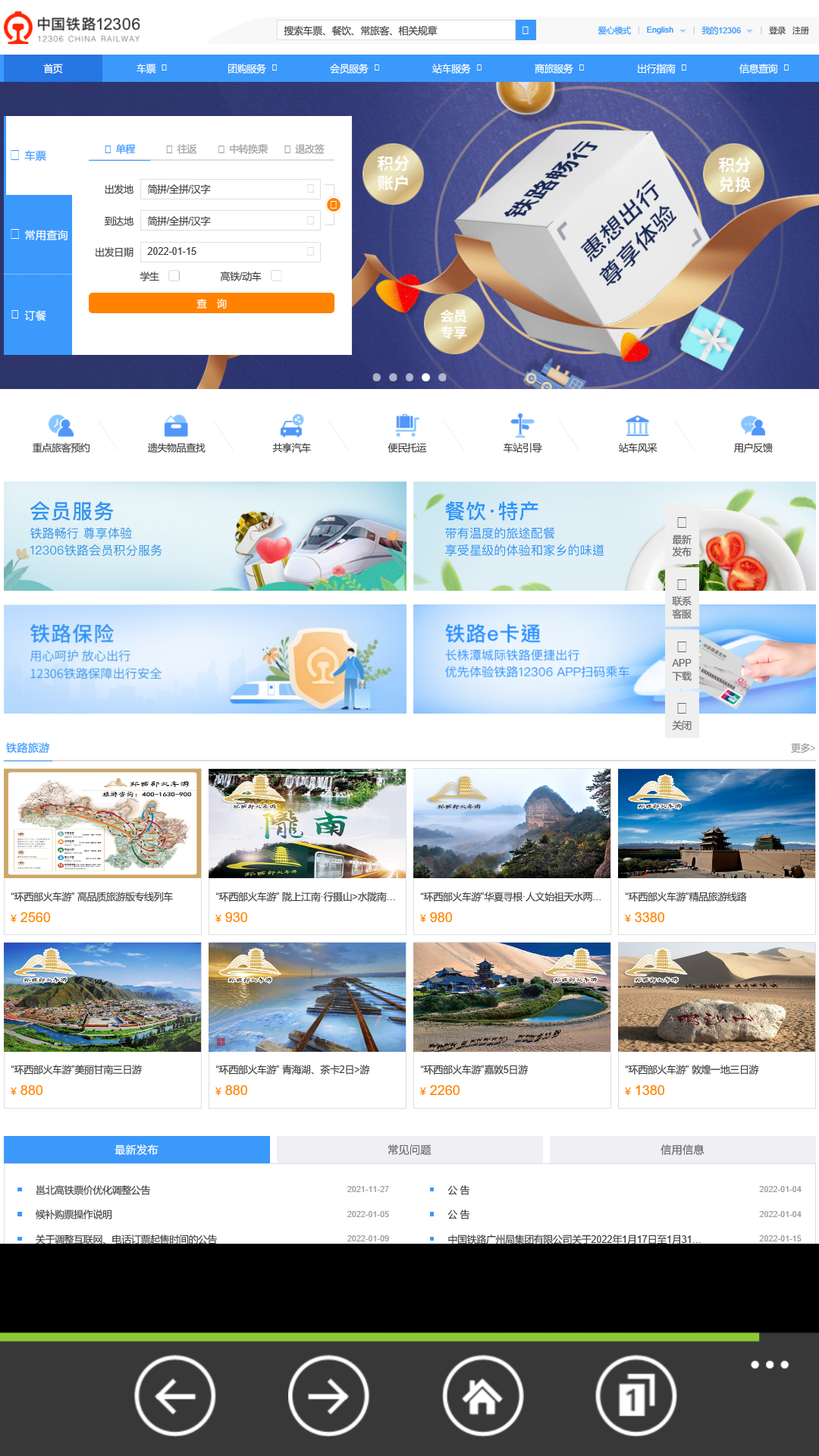Open the 登录 login link
The width and height of the screenshot is (819, 1456).
point(777,30)
